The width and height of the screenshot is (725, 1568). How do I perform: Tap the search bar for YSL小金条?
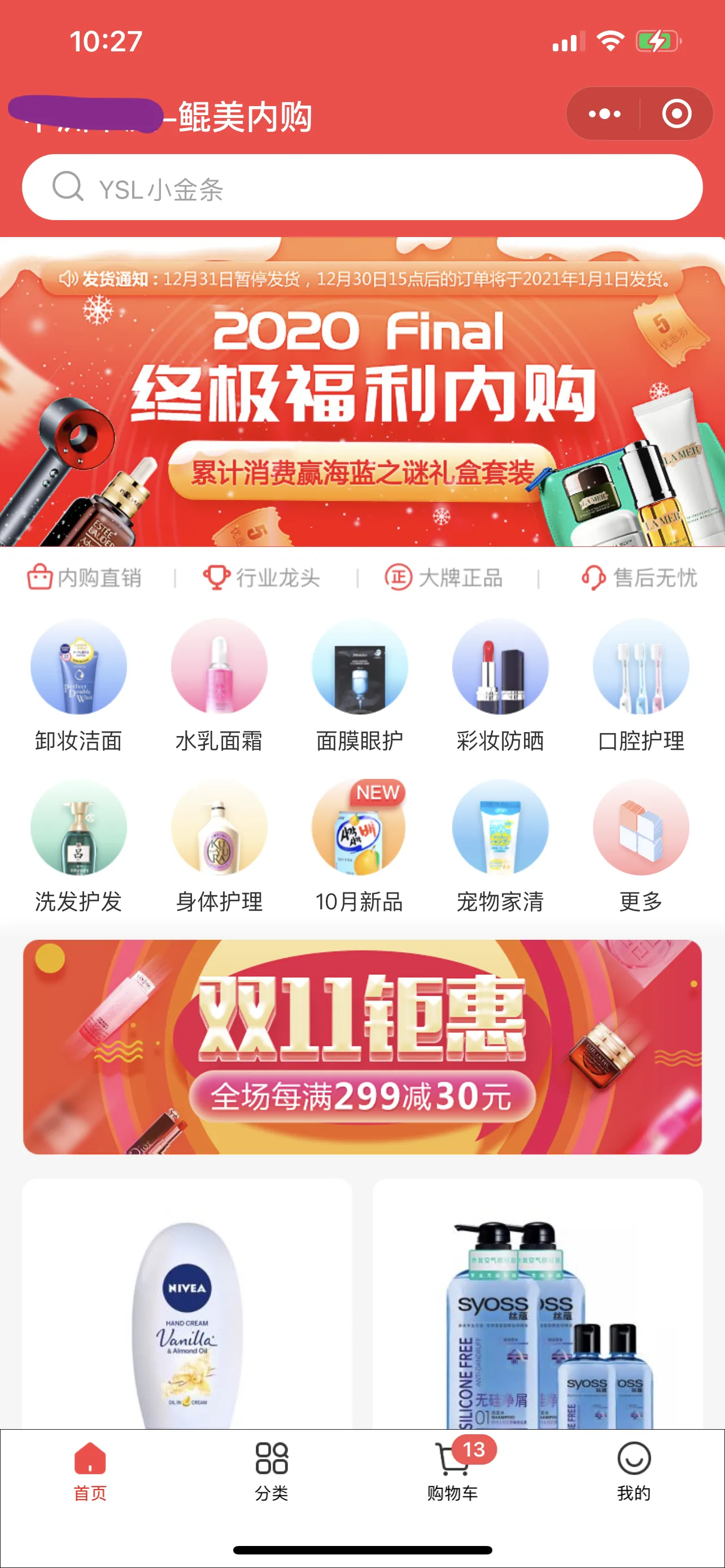362,186
